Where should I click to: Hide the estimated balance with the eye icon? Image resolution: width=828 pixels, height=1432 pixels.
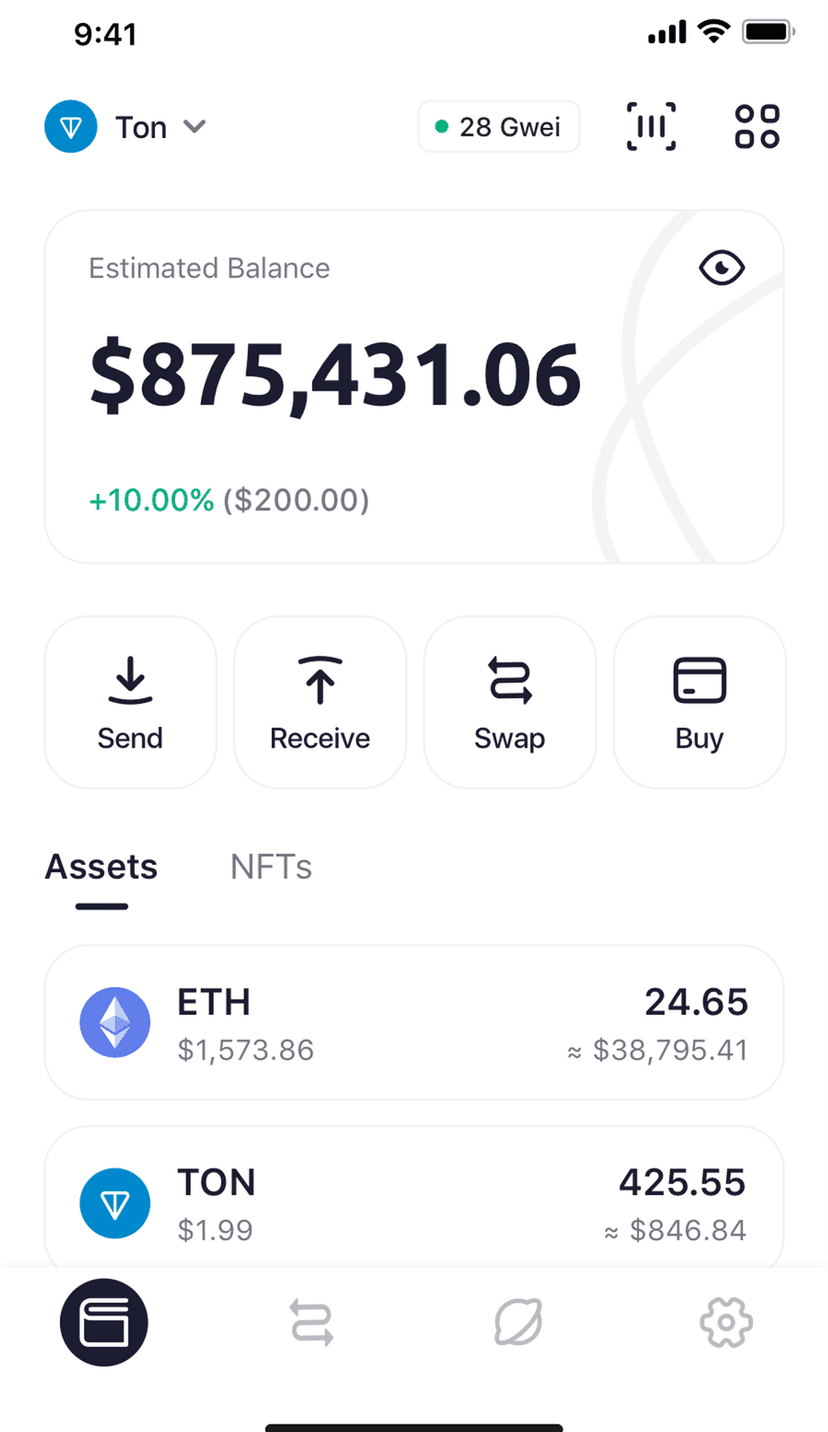point(721,267)
